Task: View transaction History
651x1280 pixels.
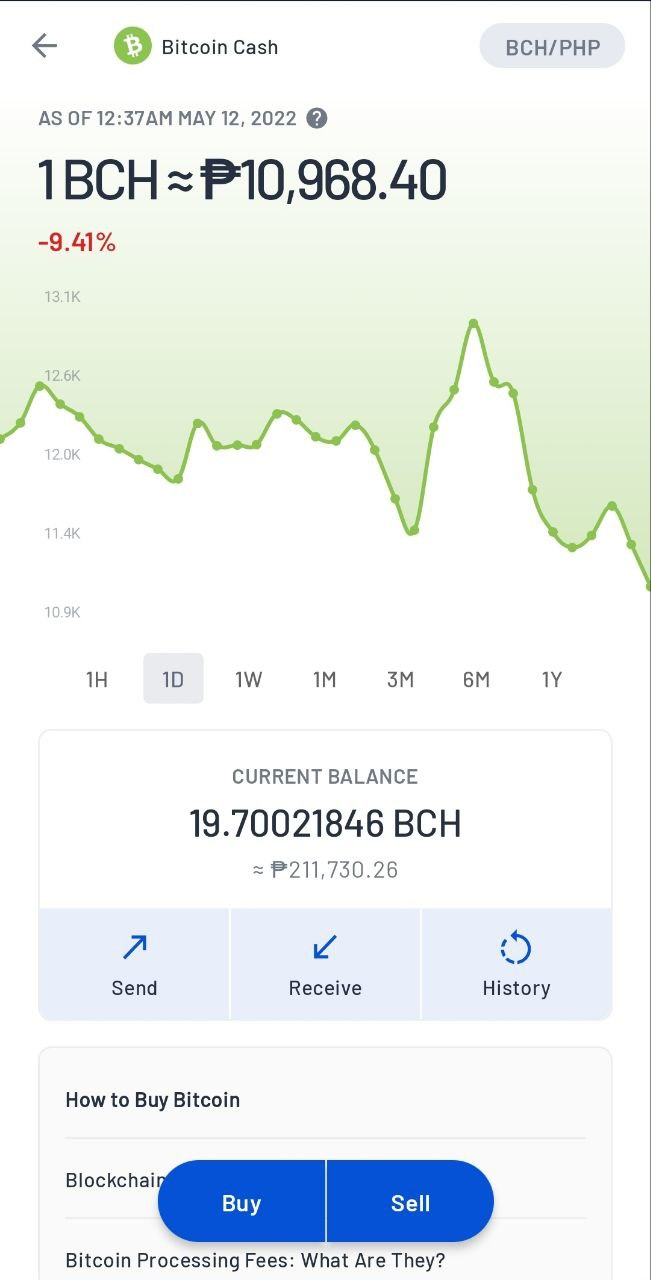Action: (x=516, y=964)
